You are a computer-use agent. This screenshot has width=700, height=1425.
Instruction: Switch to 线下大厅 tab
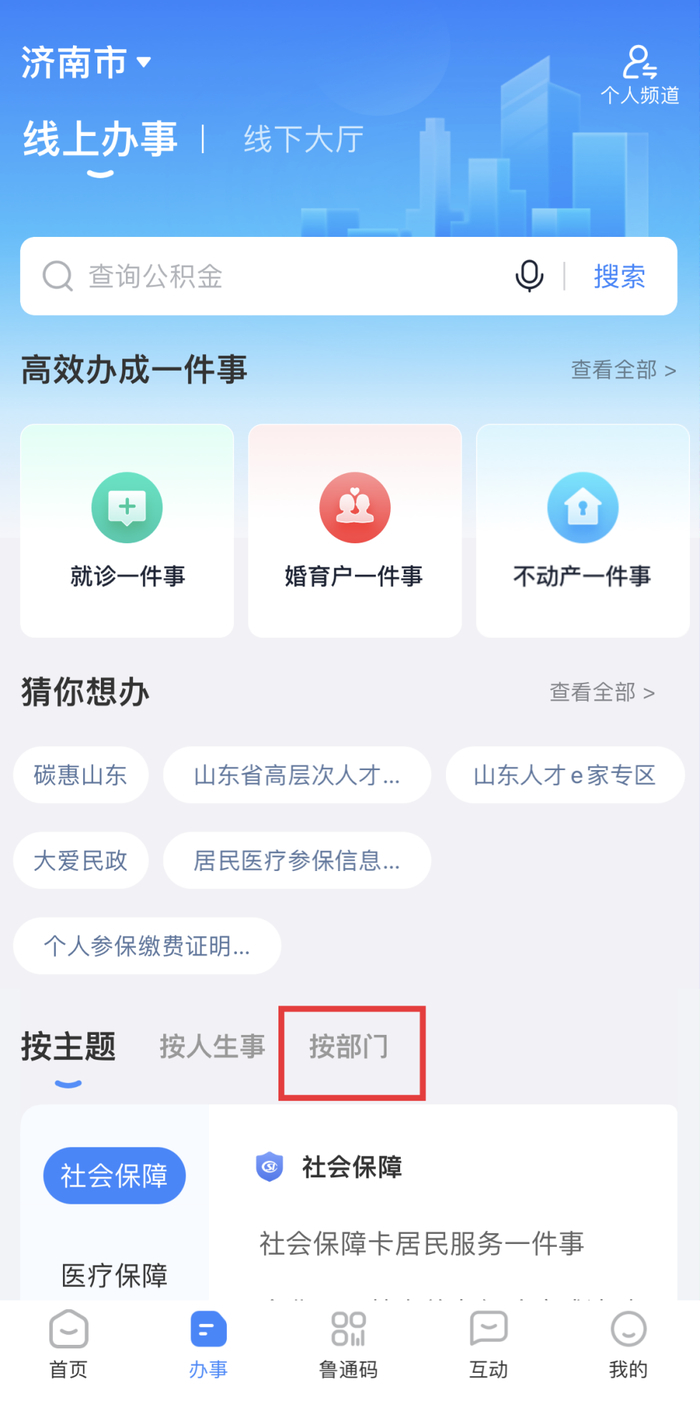coord(303,139)
